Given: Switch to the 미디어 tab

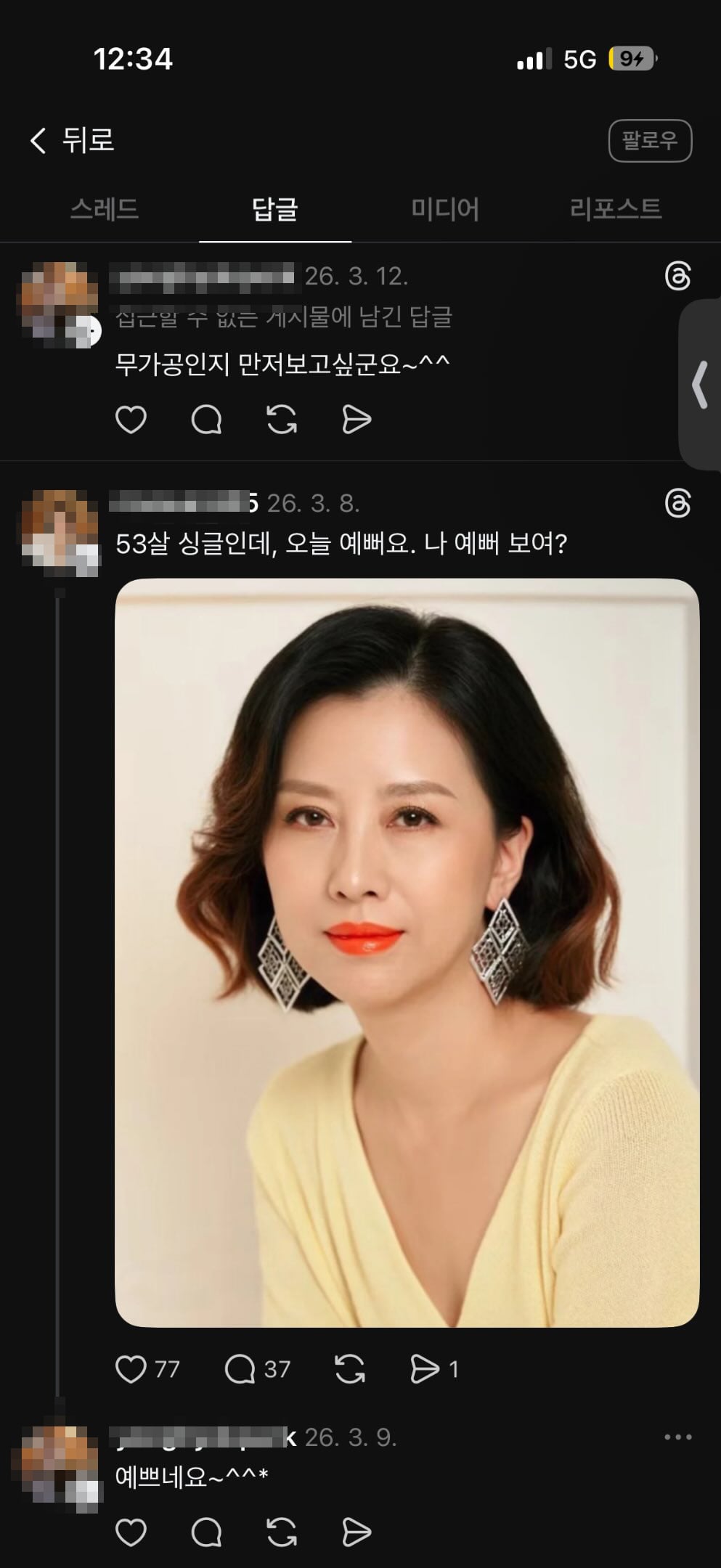Looking at the screenshot, I should coord(445,209).
